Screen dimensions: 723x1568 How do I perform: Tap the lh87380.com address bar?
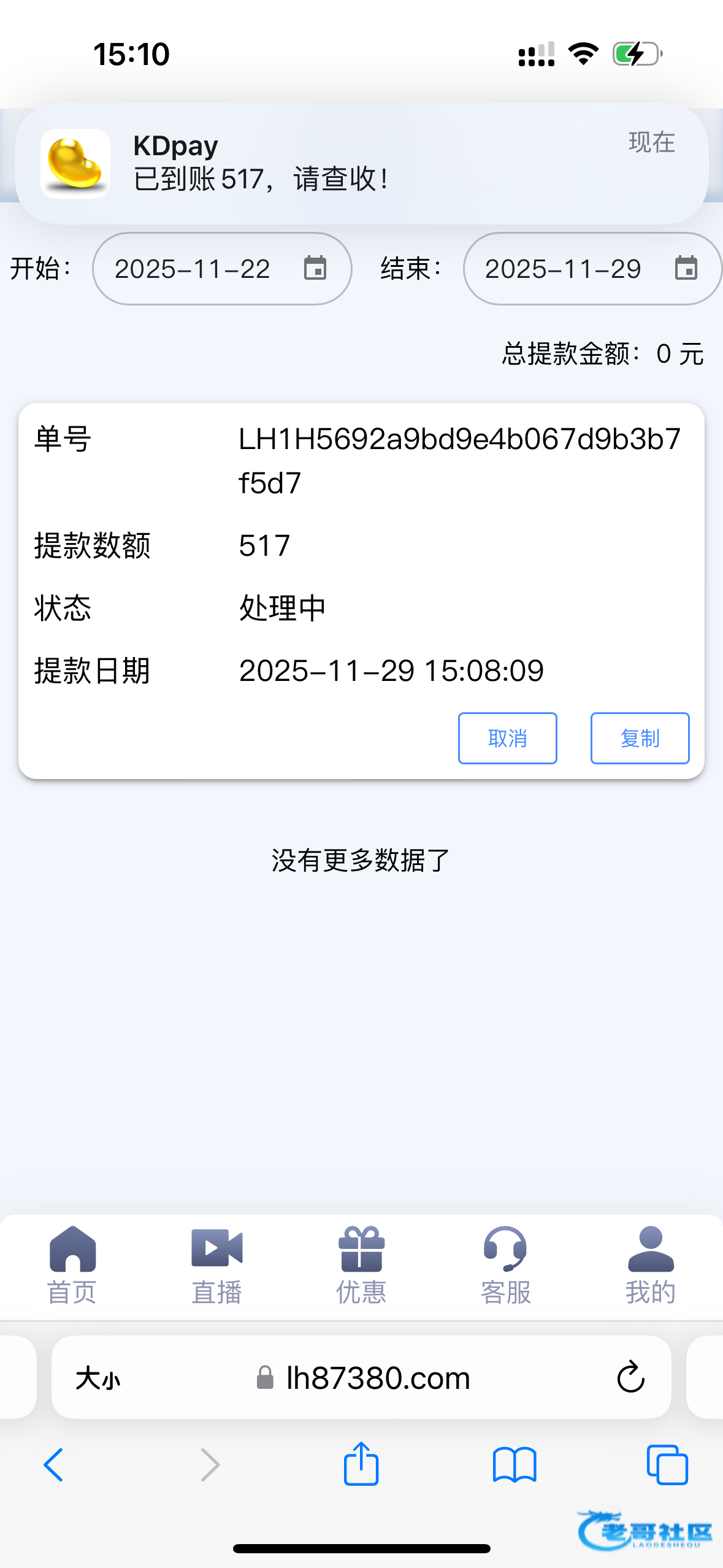(377, 1378)
